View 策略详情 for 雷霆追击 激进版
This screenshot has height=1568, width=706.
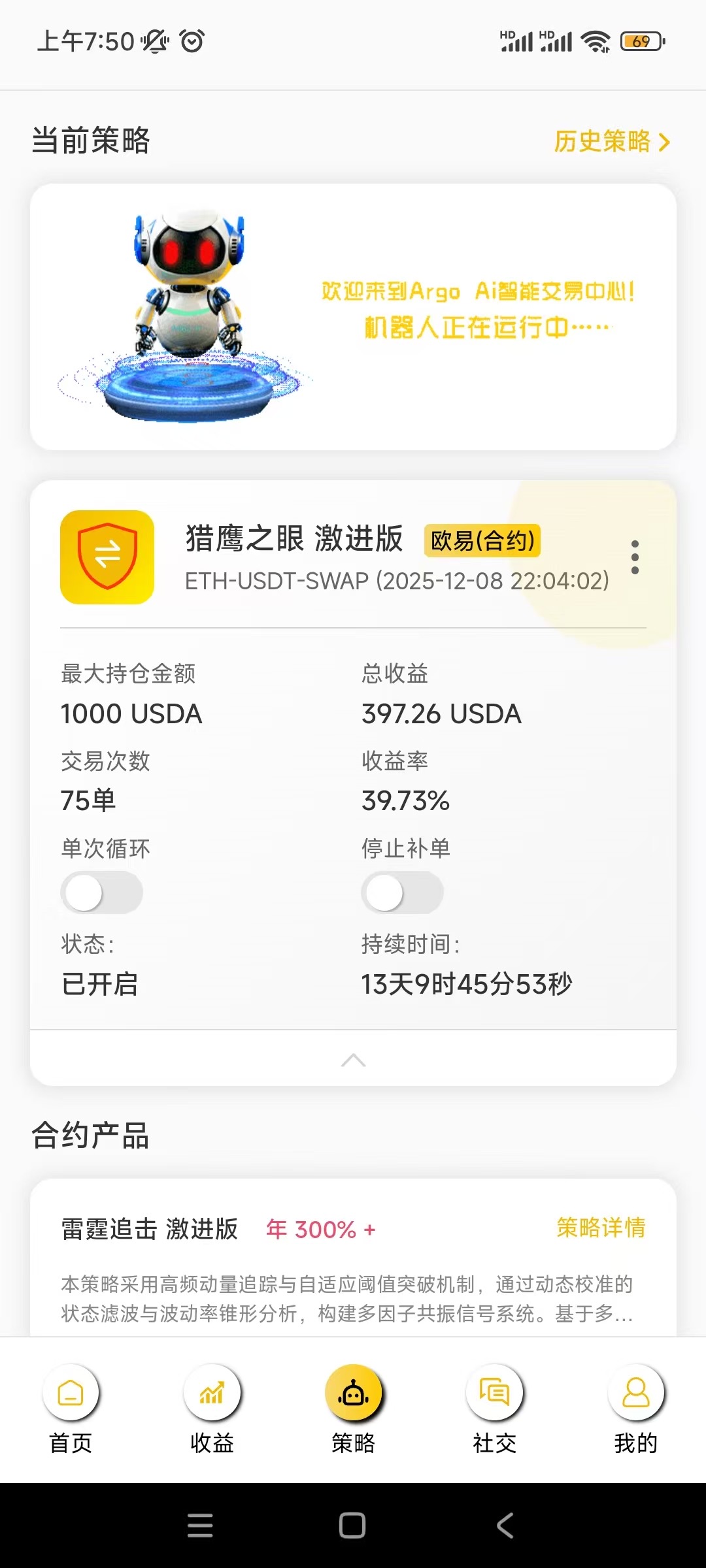point(601,1228)
